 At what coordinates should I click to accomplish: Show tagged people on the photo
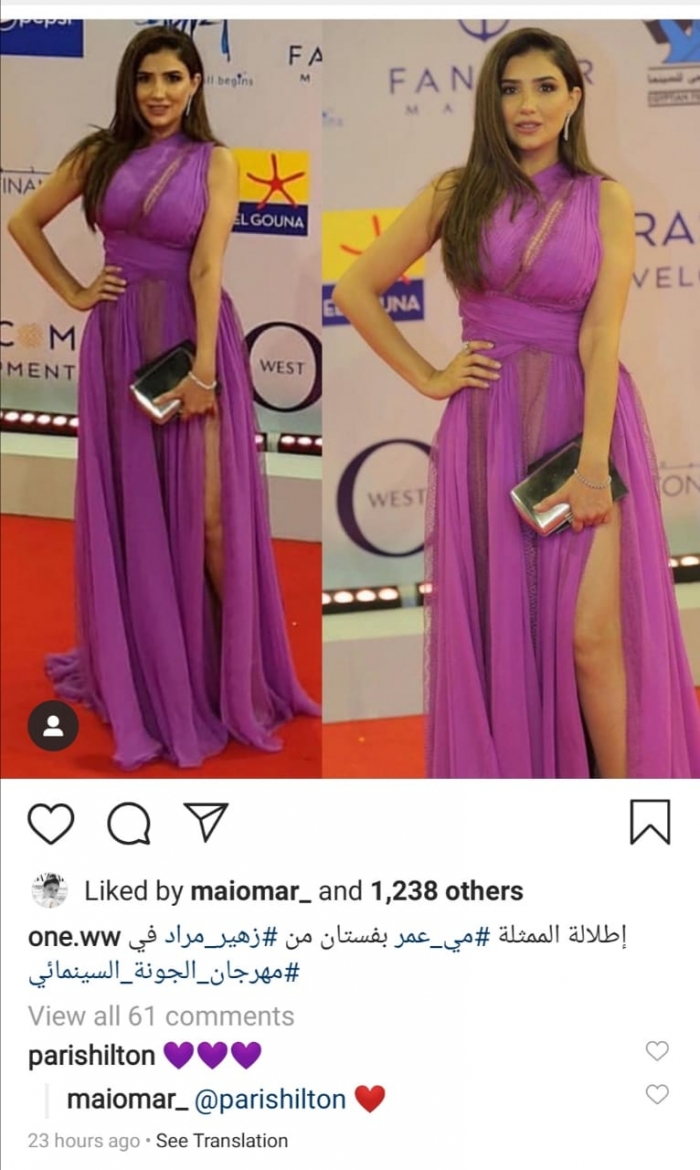(x=53, y=725)
